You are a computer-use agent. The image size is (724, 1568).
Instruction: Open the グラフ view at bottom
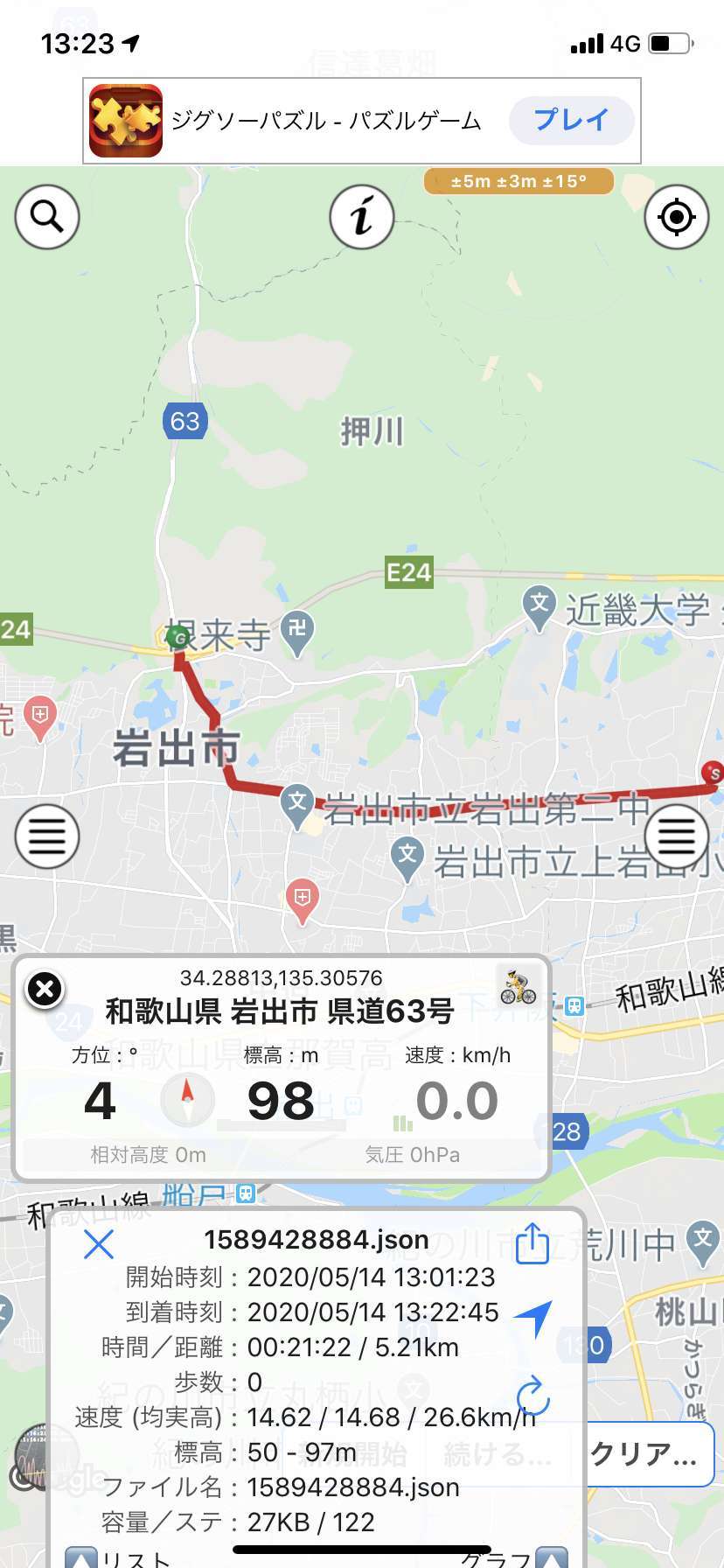(x=514, y=1557)
